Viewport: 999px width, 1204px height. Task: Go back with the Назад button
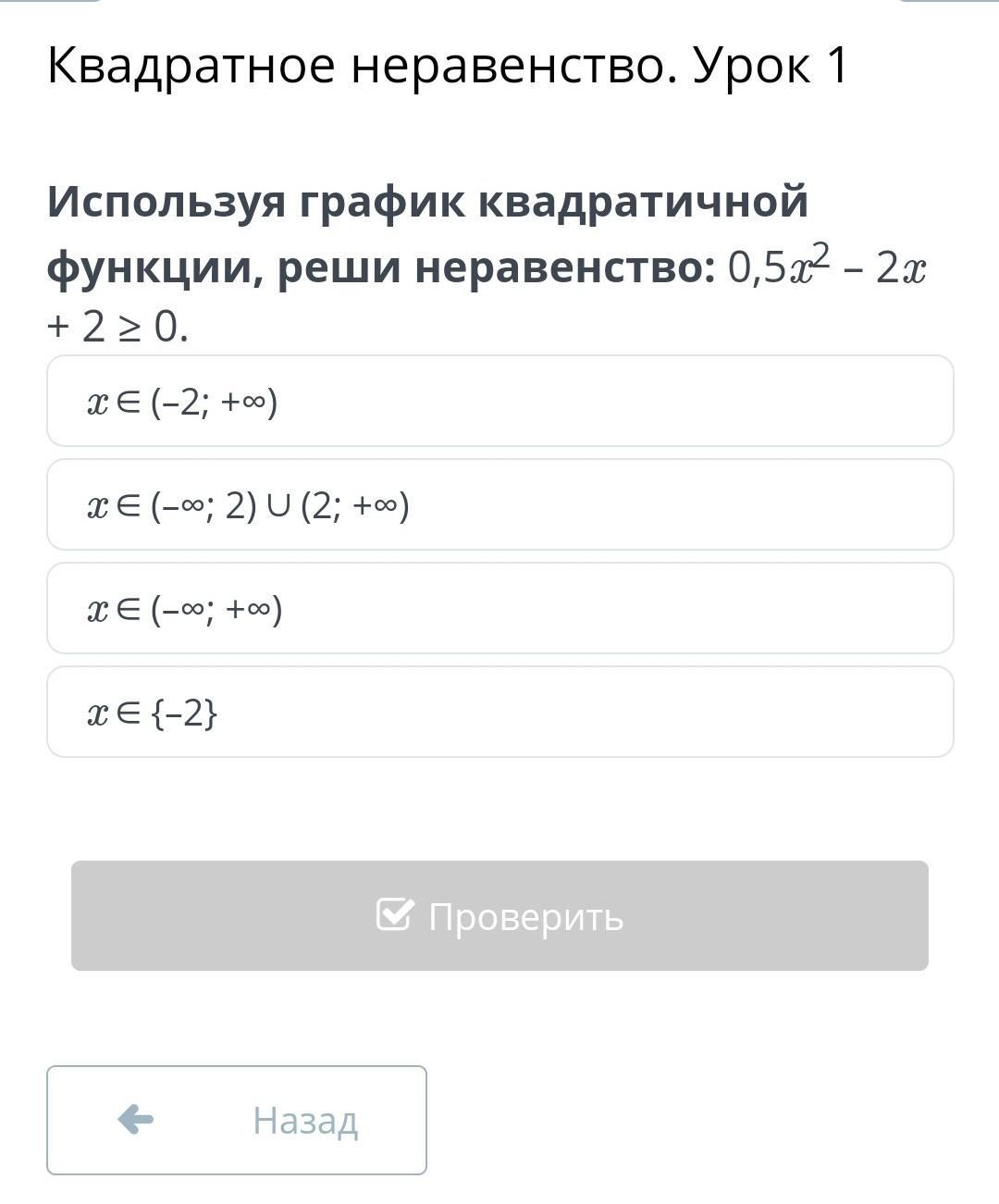pyautogui.click(x=237, y=1120)
